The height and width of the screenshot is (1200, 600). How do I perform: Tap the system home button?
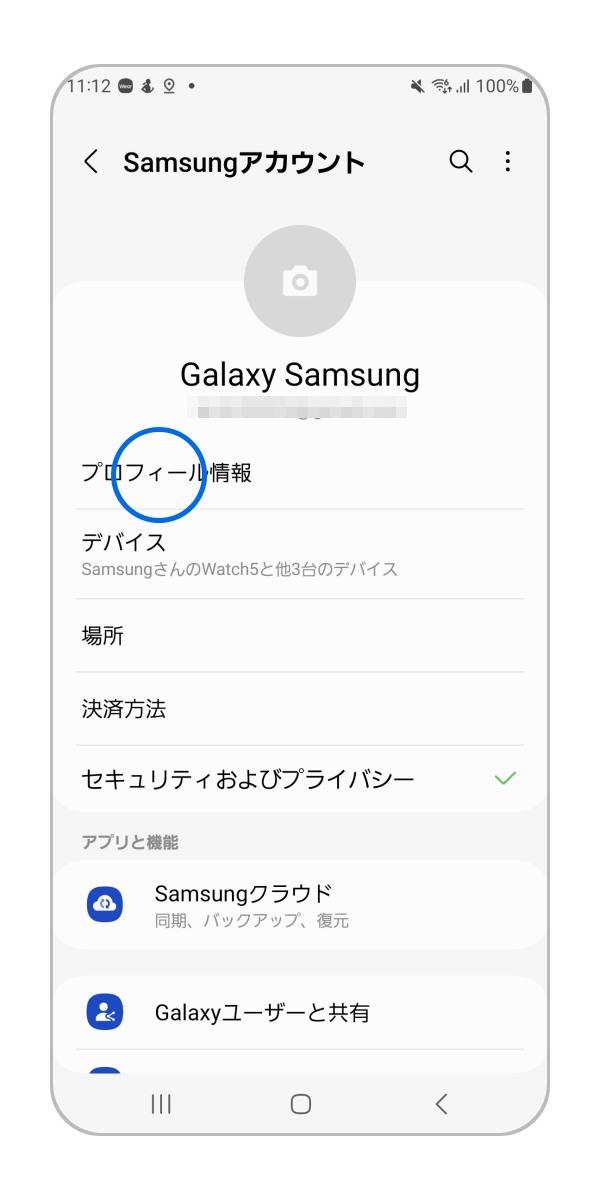click(300, 1104)
